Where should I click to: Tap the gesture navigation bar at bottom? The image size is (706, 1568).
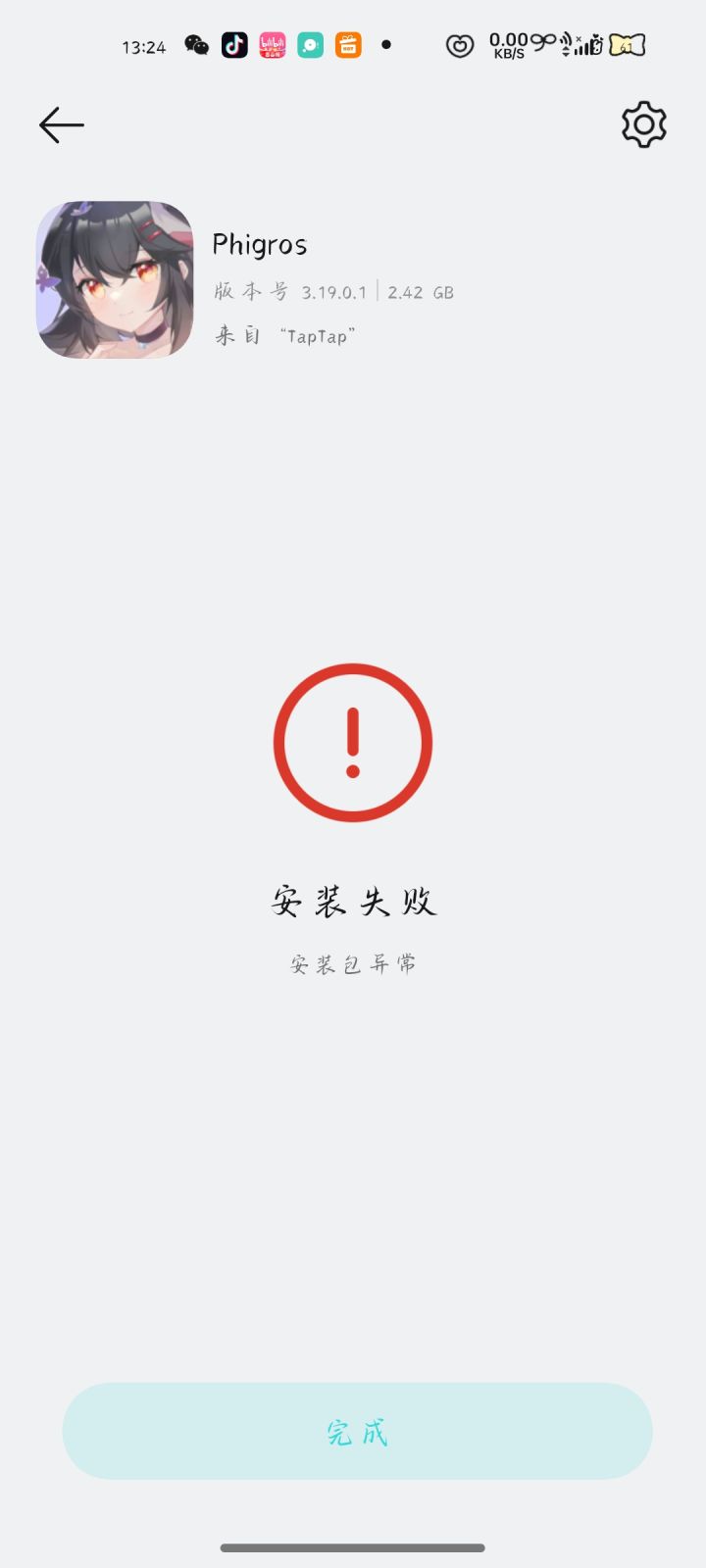pos(353,1548)
